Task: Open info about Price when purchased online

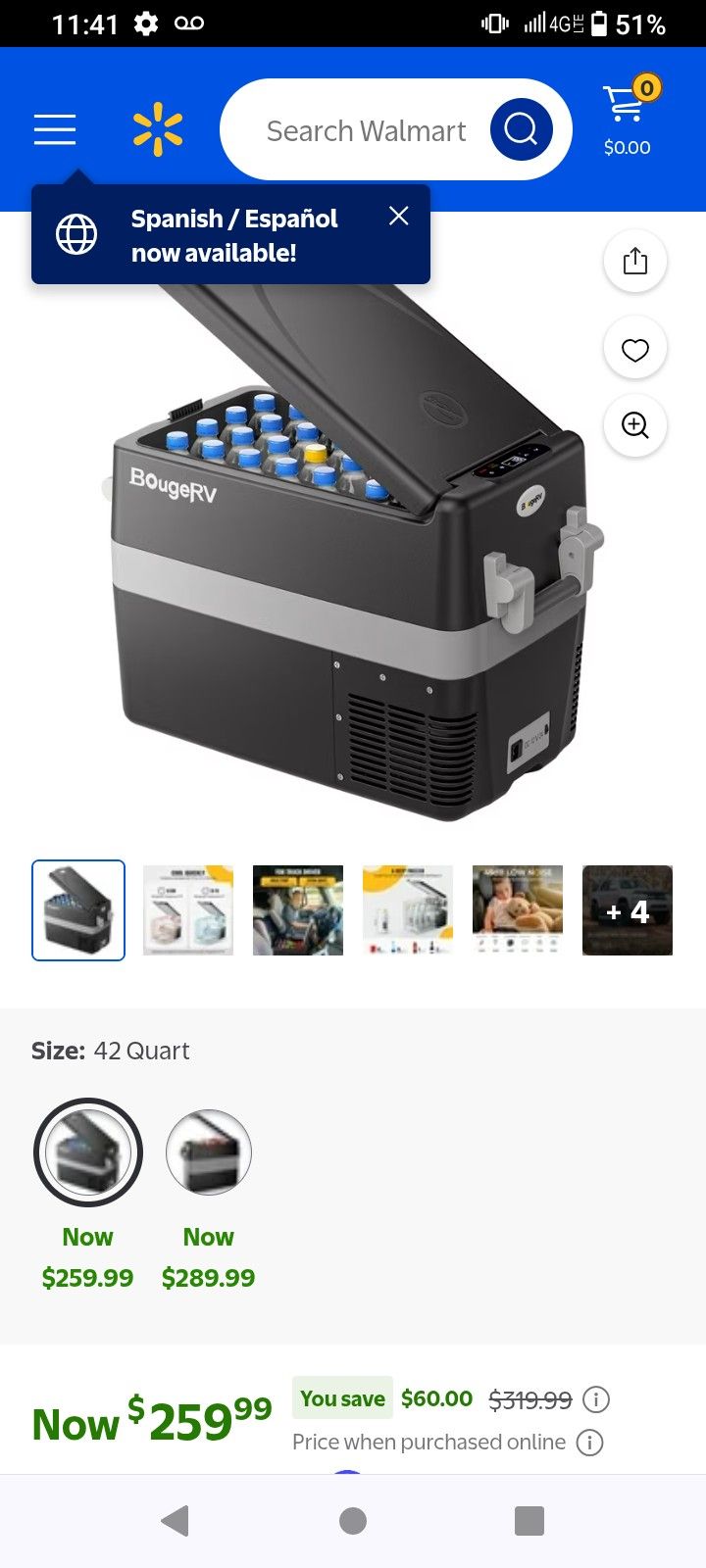Action: point(589,1443)
